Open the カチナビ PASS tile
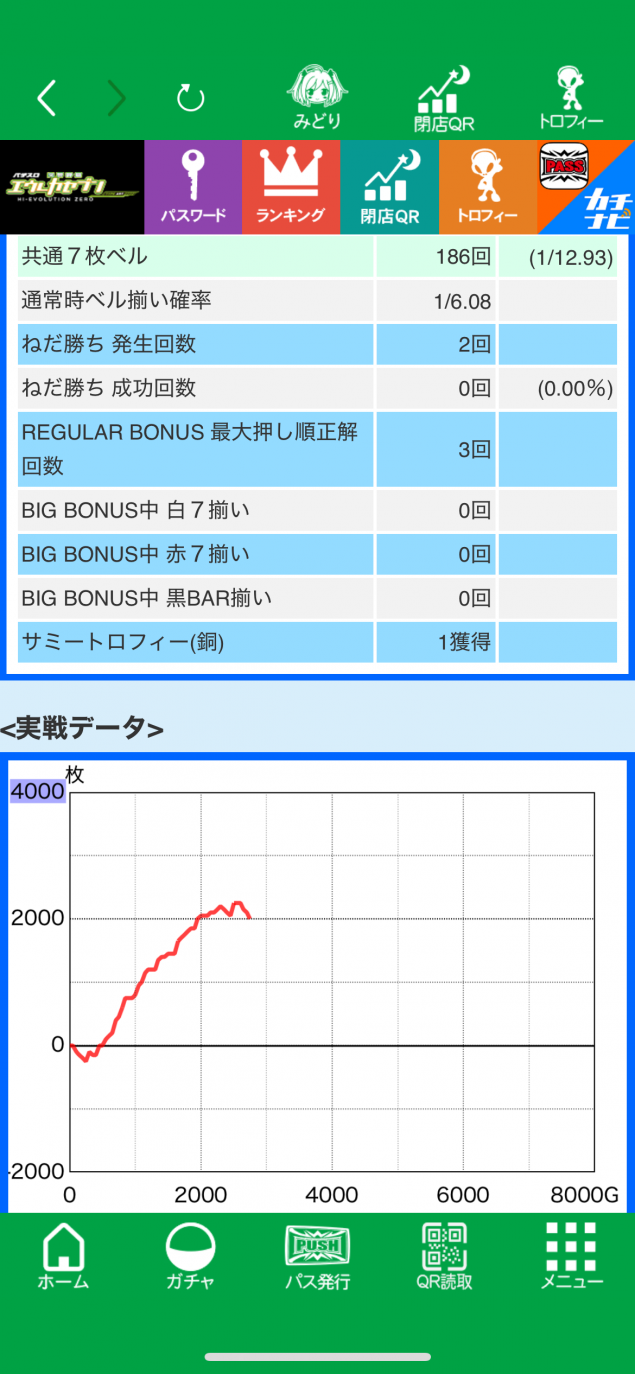This screenshot has width=635, height=1374. click(x=586, y=187)
